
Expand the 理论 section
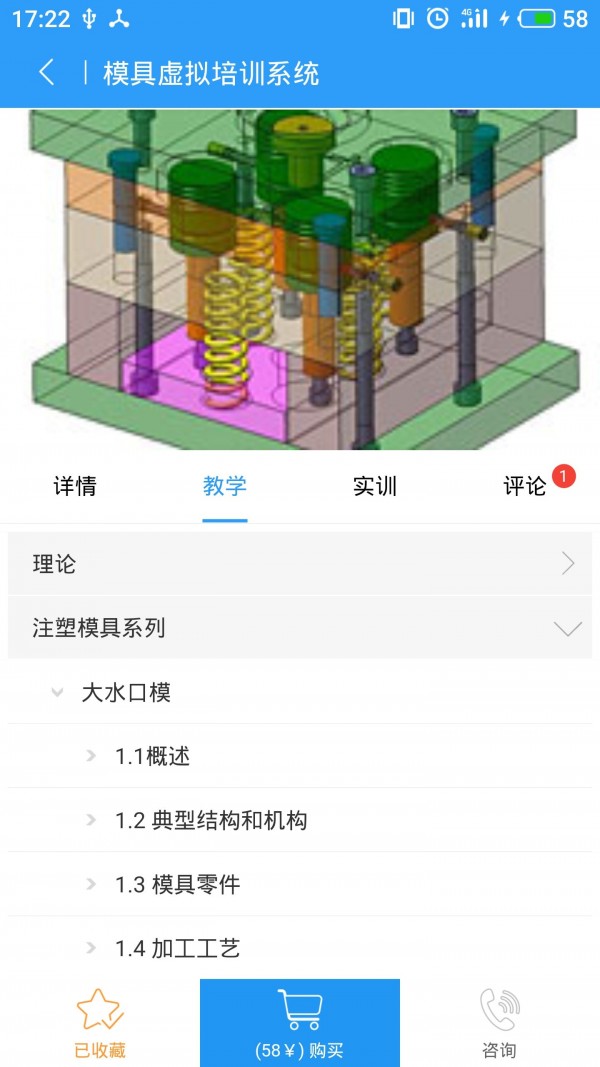point(300,564)
